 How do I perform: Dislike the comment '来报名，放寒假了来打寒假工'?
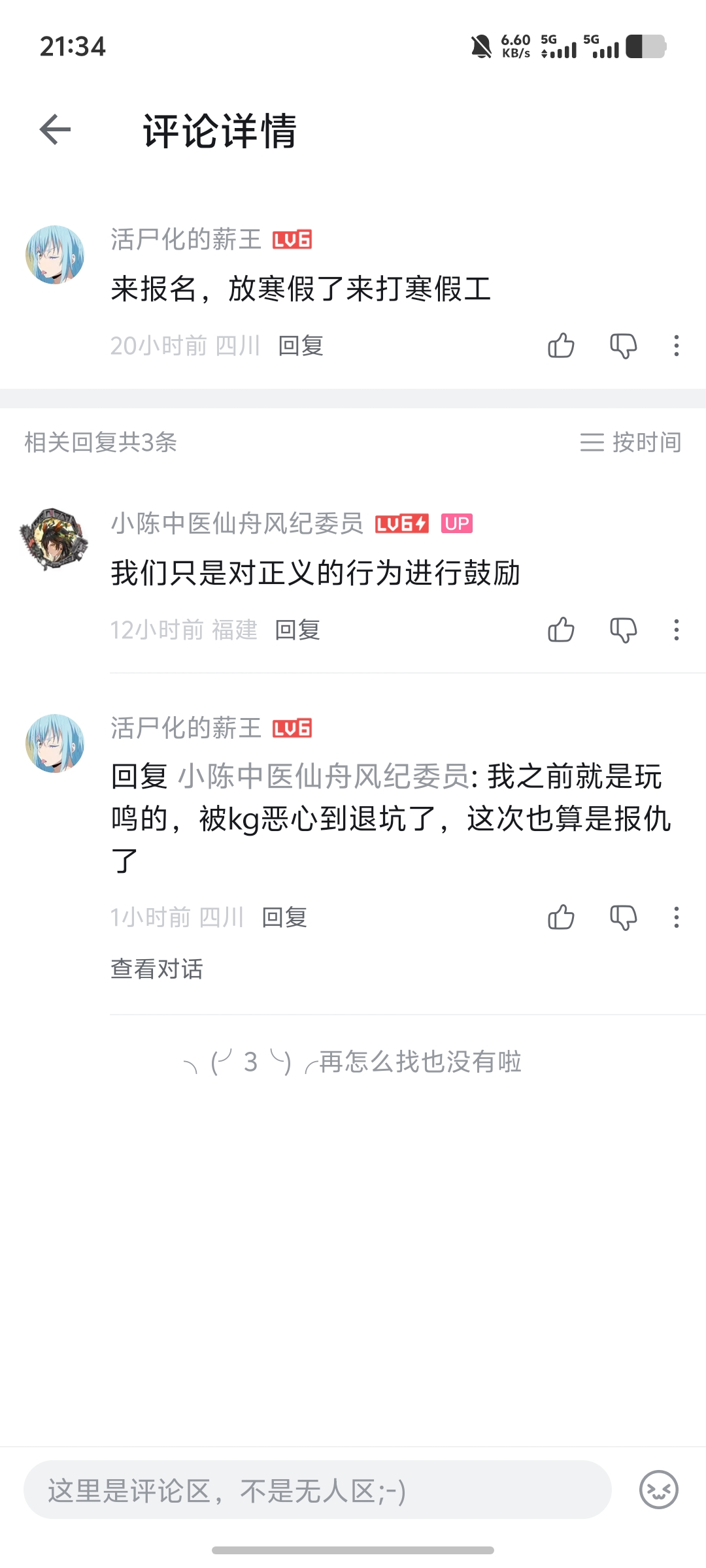pyautogui.click(x=623, y=346)
